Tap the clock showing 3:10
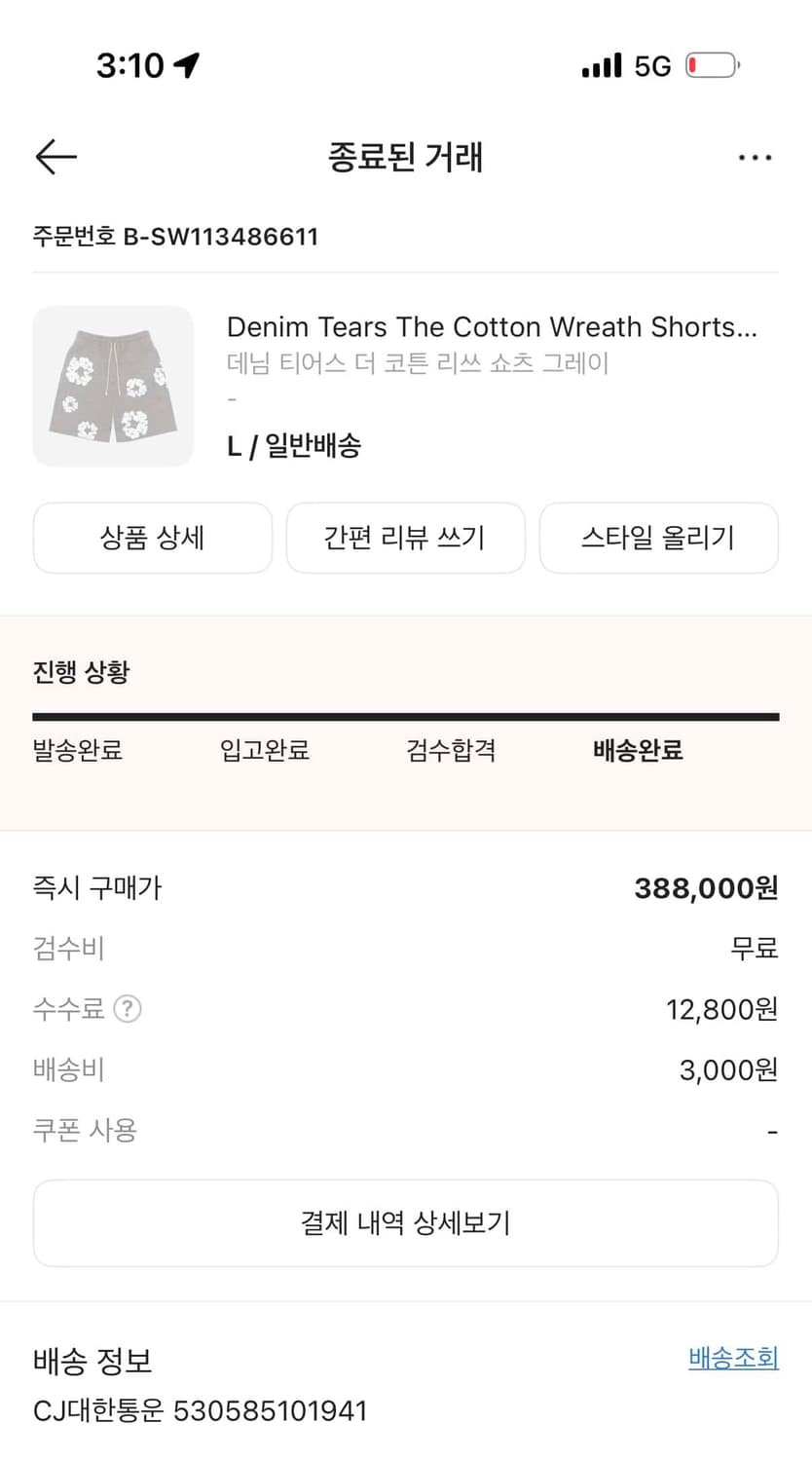The image size is (812, 1461). 131,64
